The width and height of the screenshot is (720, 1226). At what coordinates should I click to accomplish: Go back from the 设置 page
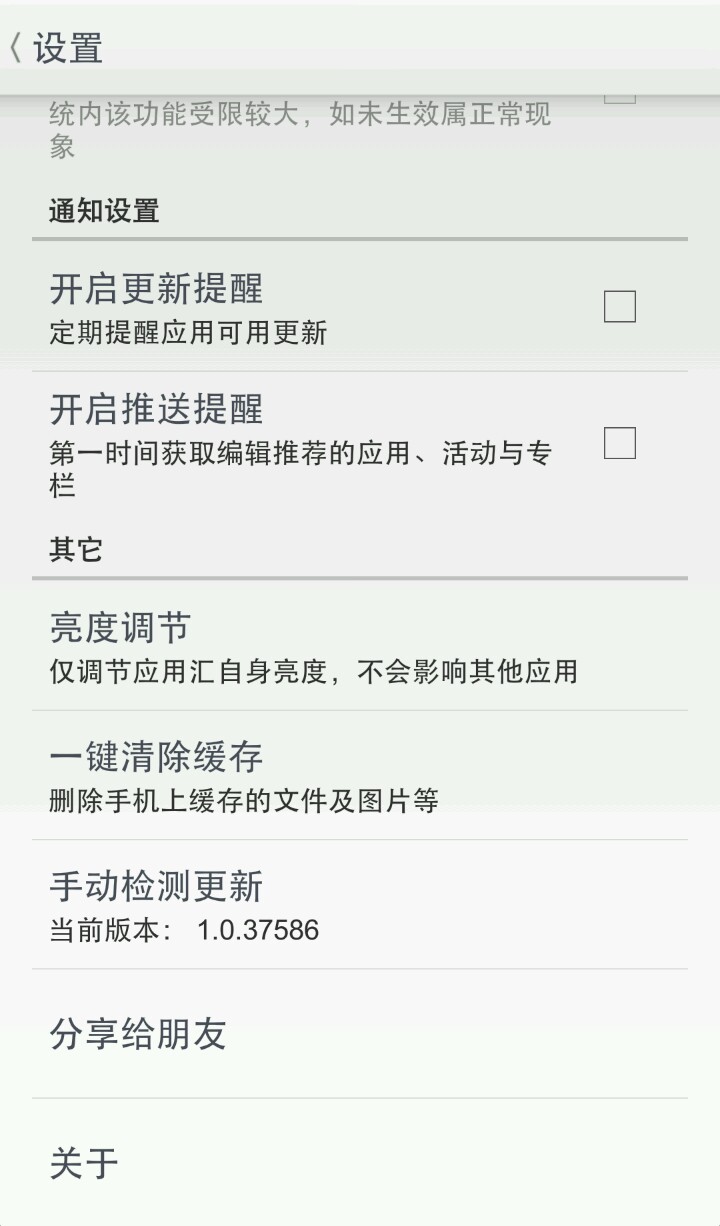[x=18, y=47]
